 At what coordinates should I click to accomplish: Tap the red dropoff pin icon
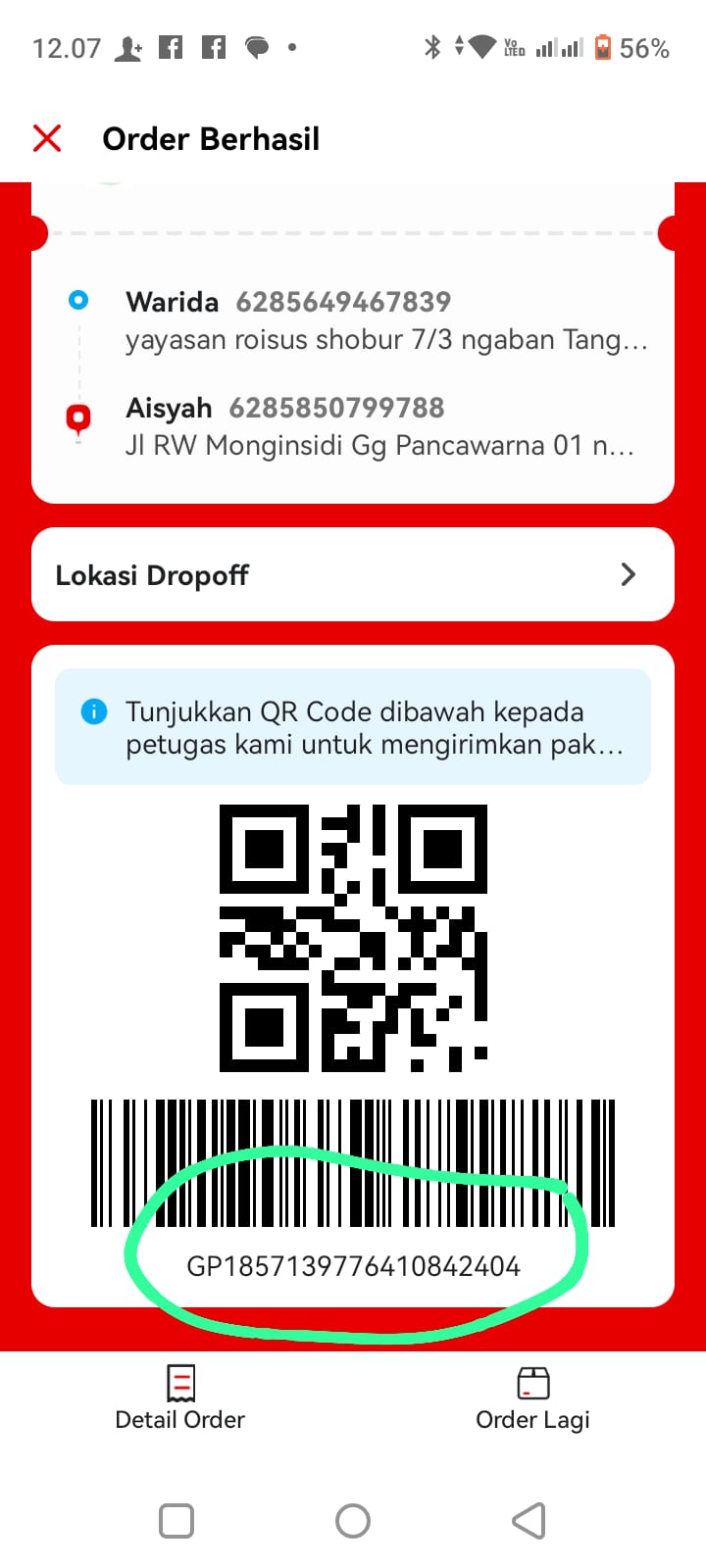point(77,416)
